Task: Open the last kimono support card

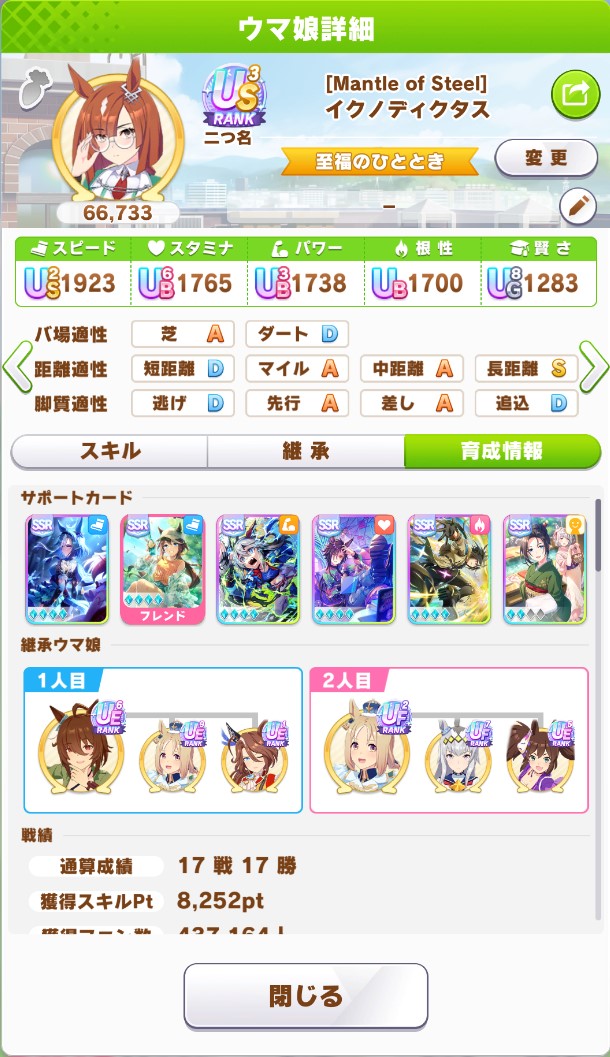Action: 543,568
